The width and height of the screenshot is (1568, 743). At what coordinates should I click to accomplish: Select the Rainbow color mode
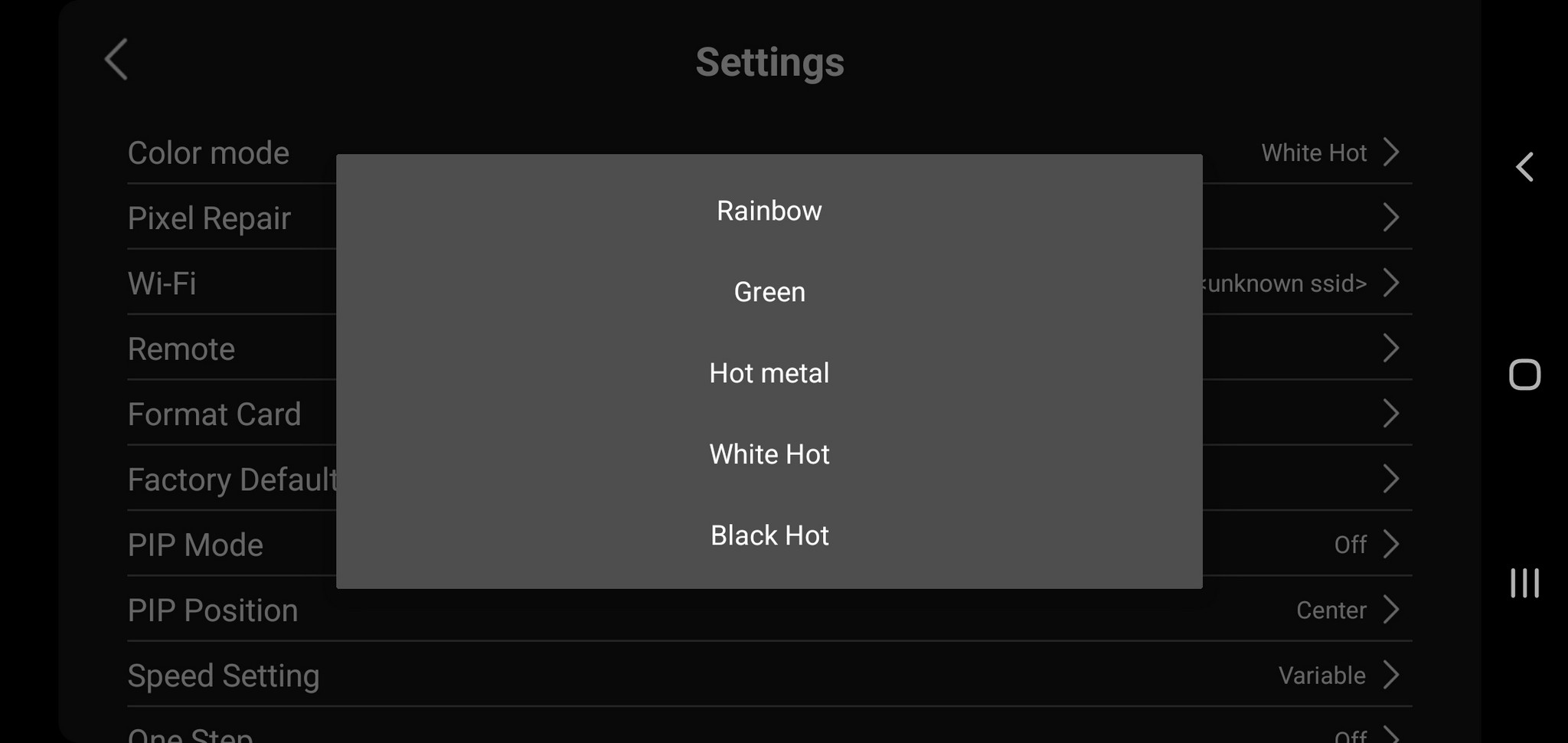pyautogui.click(x=769, y=211)
